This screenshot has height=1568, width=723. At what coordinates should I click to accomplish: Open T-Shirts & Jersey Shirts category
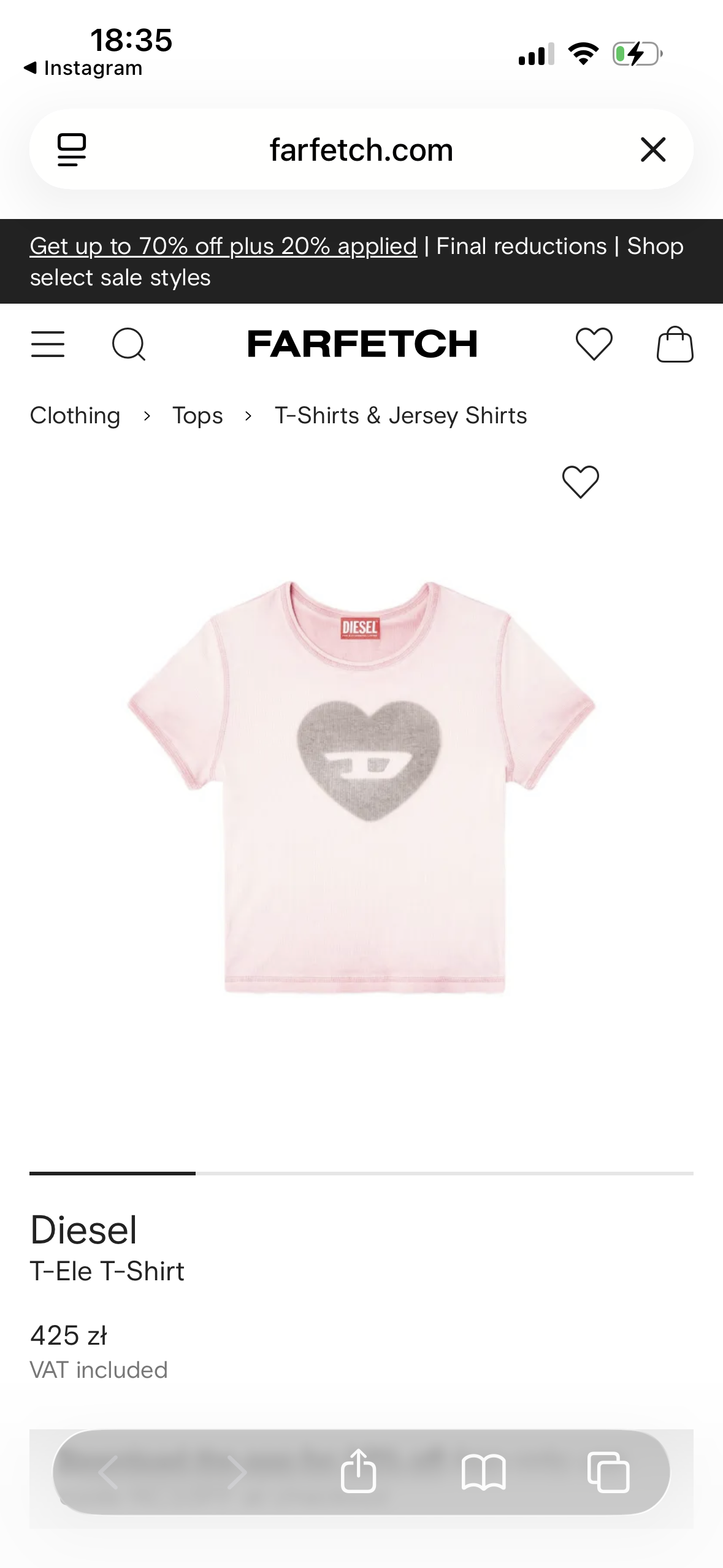click(x=400, y=416)
